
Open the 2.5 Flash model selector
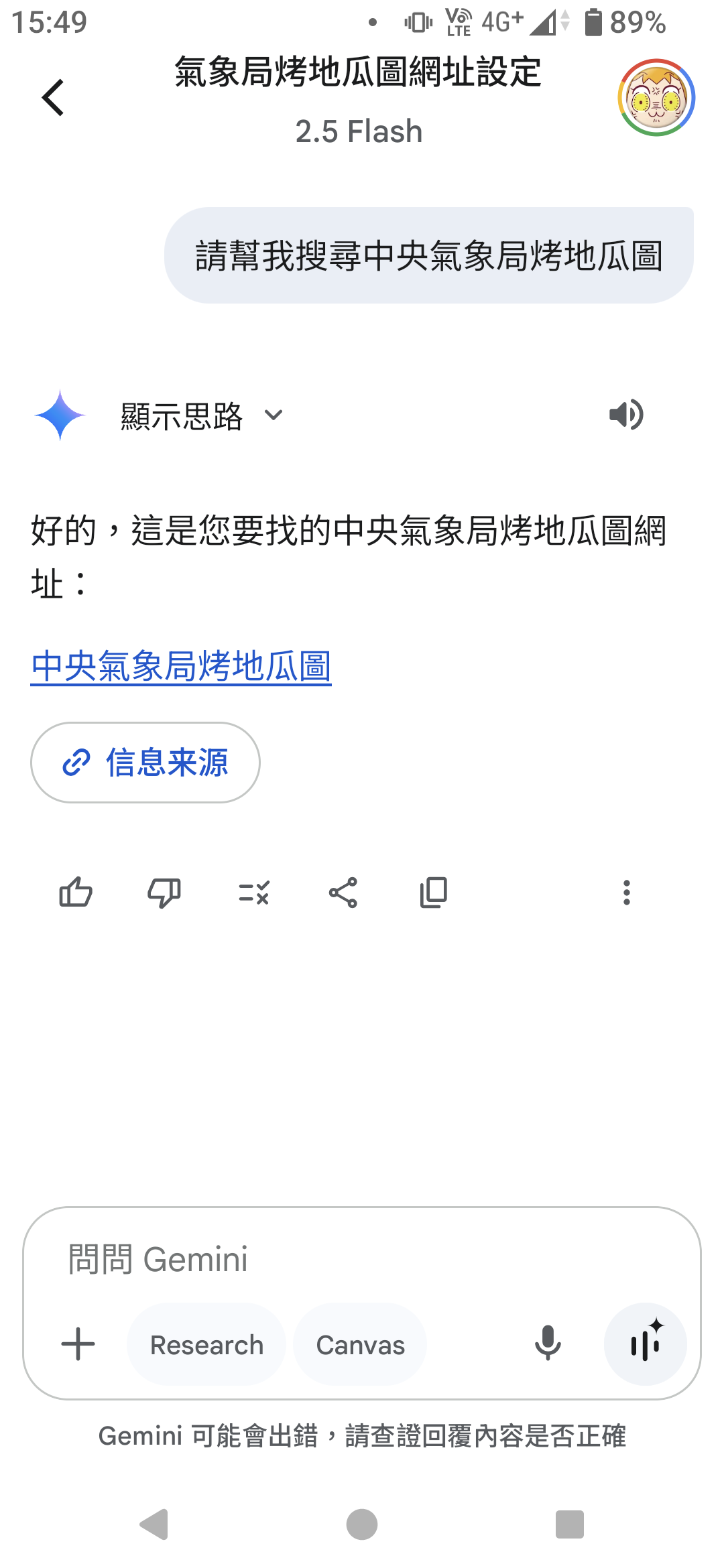coord(359,131)
